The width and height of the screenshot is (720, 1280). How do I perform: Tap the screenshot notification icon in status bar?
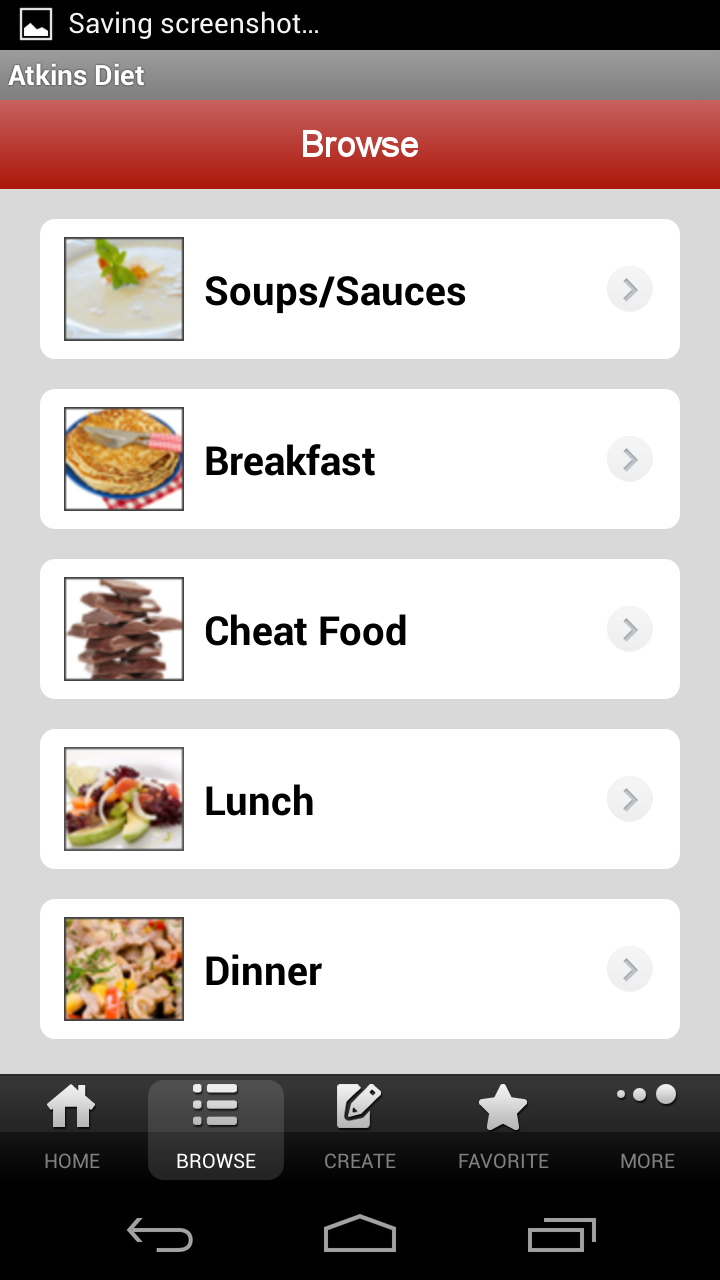pos(35,24)
